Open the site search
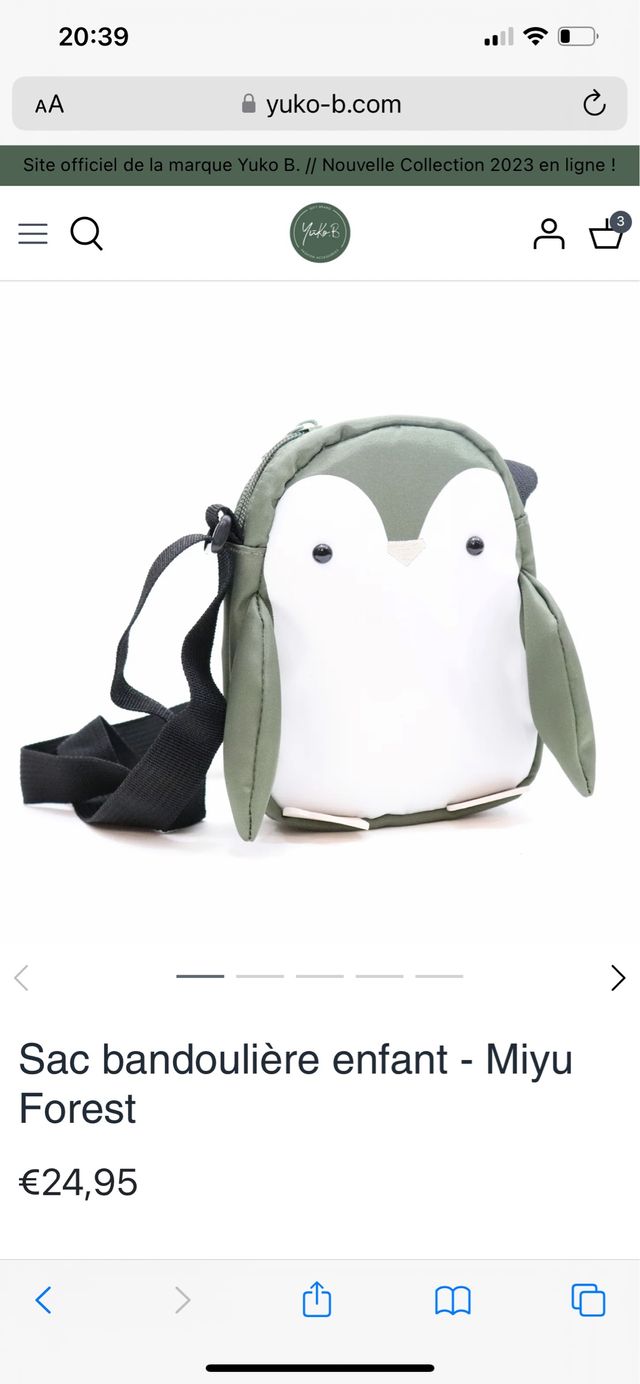 pyautogui.click(x=87, y=234)
